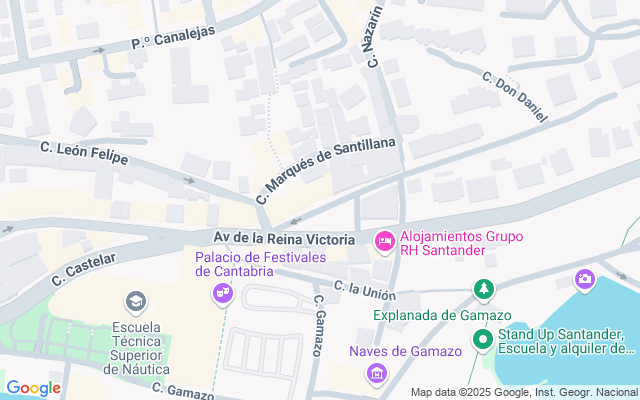View the Explanada de Gamazo park marker
The width and height of the screenshot is (640, 400).
(x=484, y=290)
